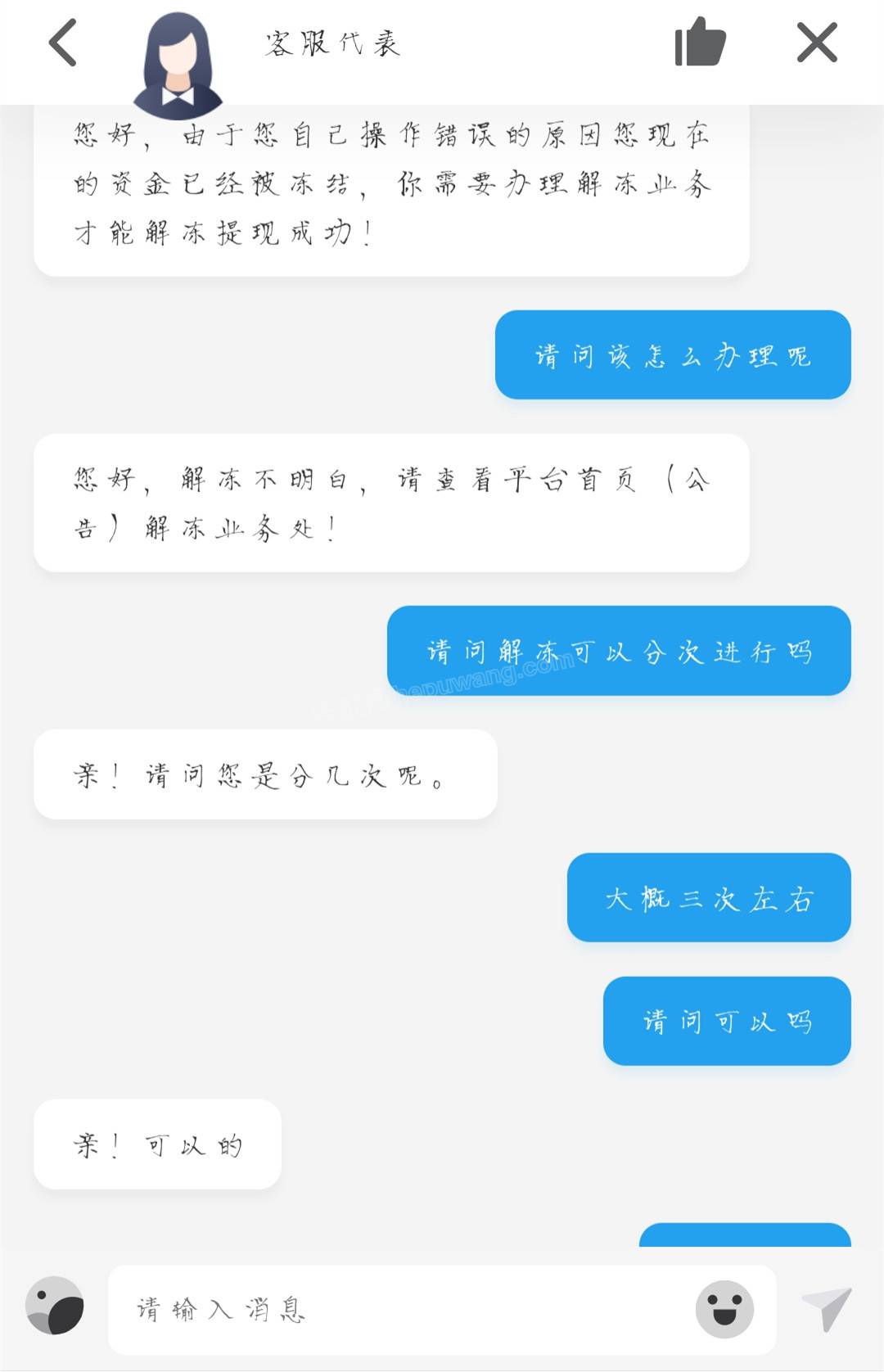View the customer service agent's avatar
884x1372 pixels.
(x=178, y=65)
